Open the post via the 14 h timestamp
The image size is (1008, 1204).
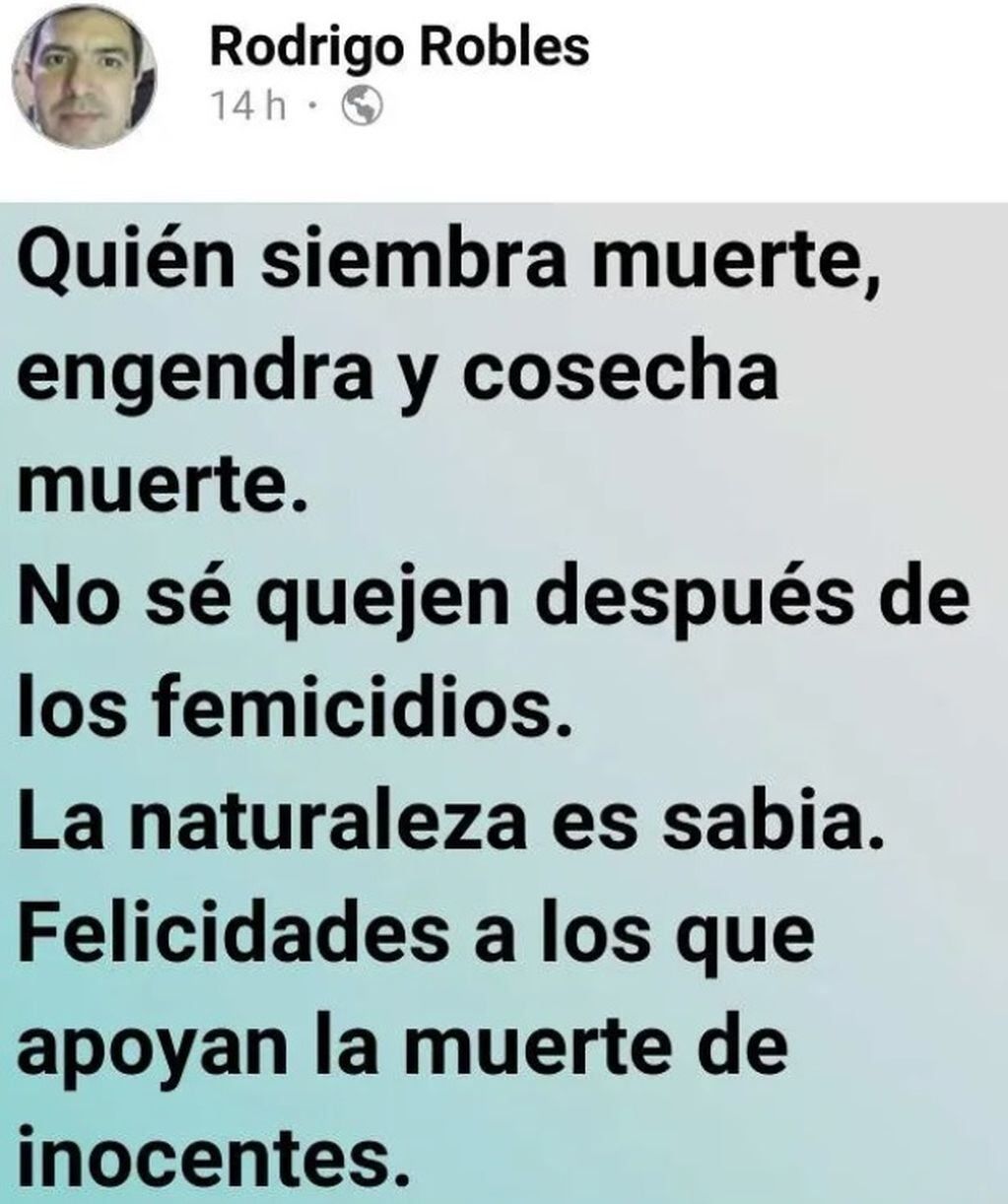coord(248,107)
